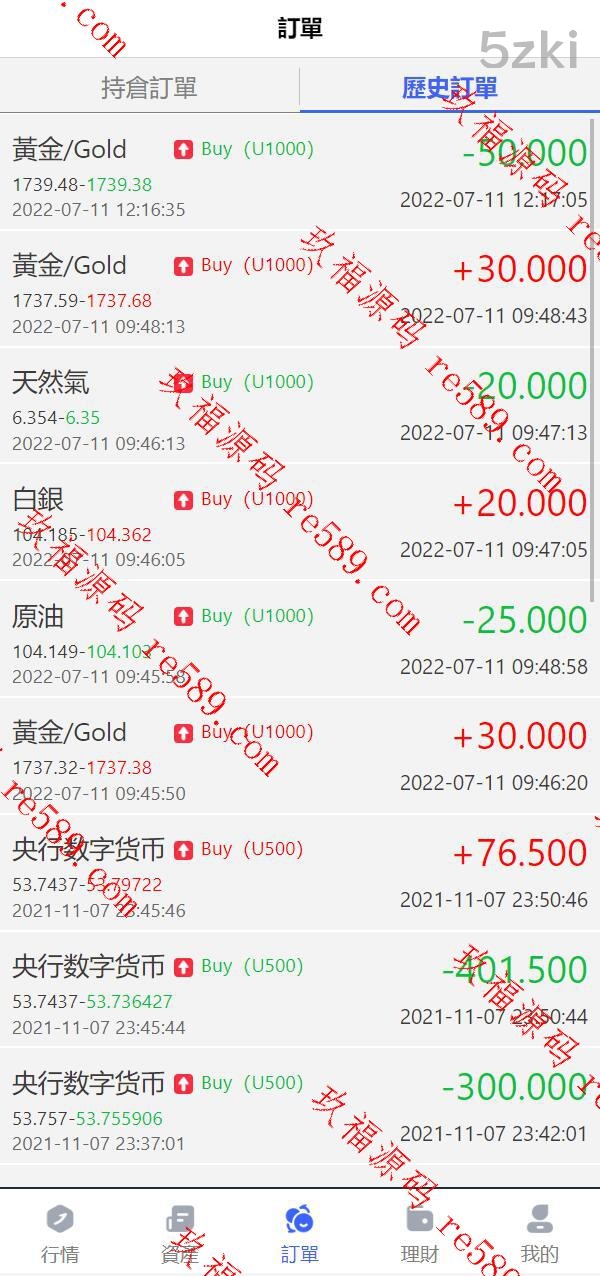Go to the 行情 tab
Viewport: 600px width, 1276px height.
[60, 1233]
